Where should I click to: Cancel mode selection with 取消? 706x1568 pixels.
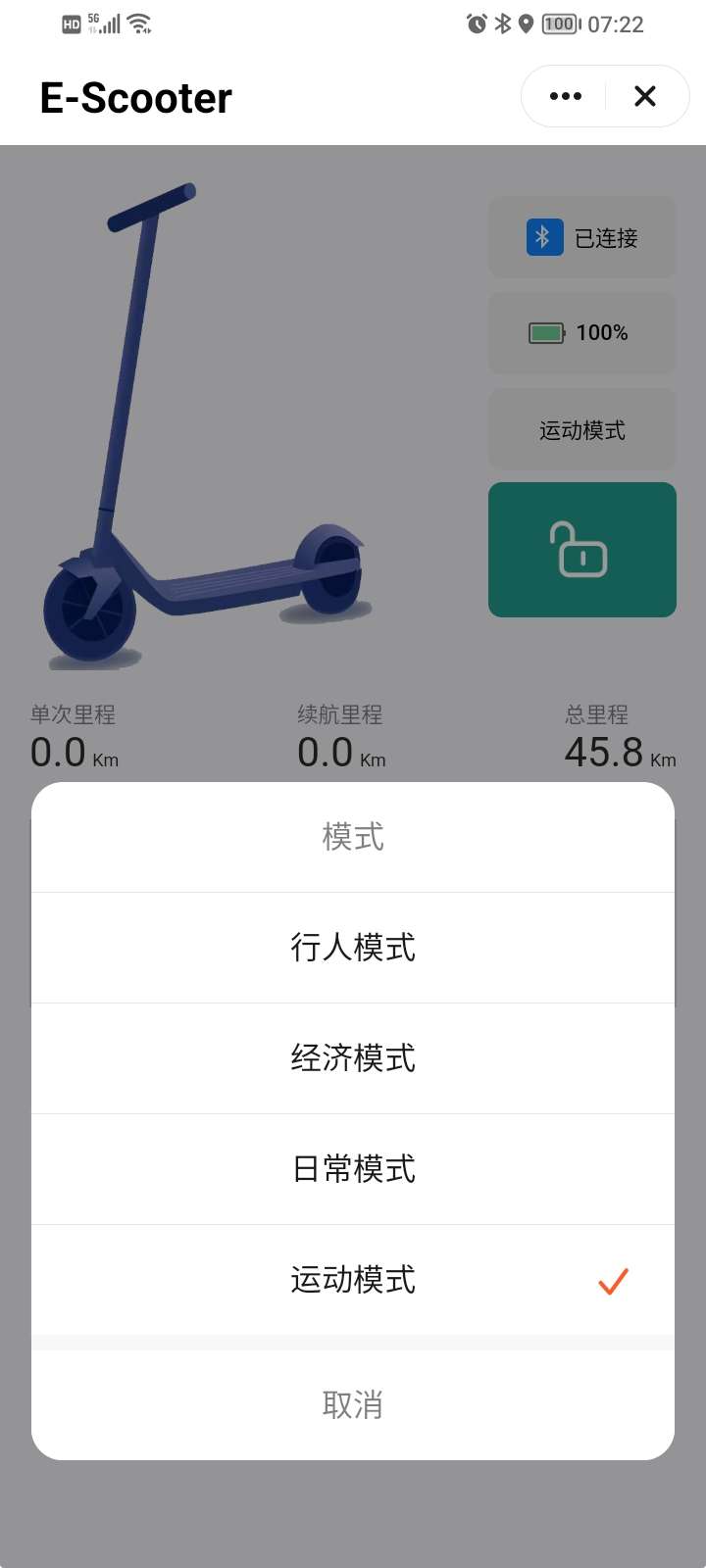point(353,1405)
